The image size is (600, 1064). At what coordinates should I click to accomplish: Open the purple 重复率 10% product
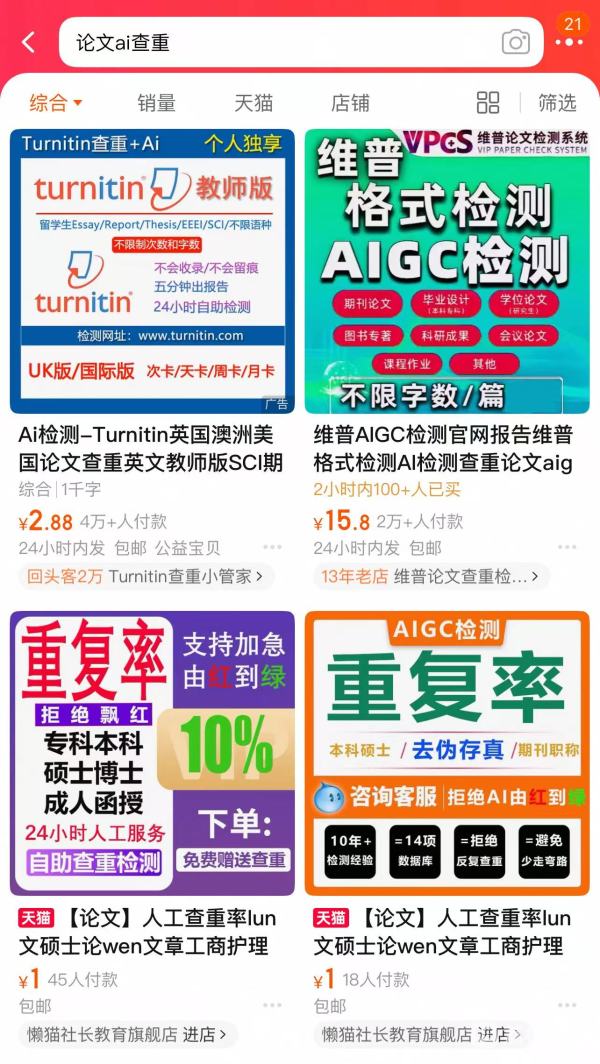(152, 753)
